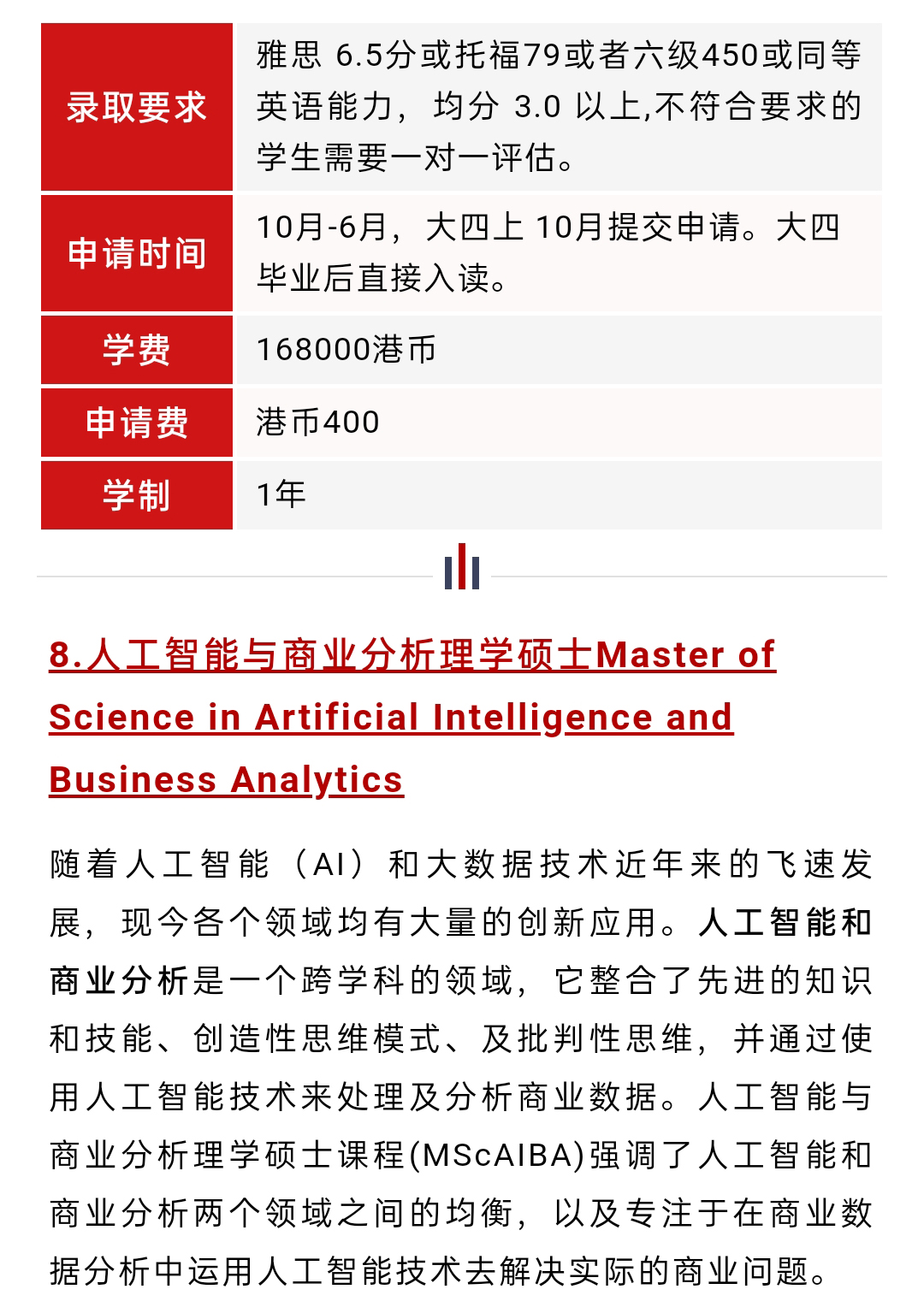Open the Master of Science in Artificial Intelligence link
The image size is (924, 1307).
(391, 717)
